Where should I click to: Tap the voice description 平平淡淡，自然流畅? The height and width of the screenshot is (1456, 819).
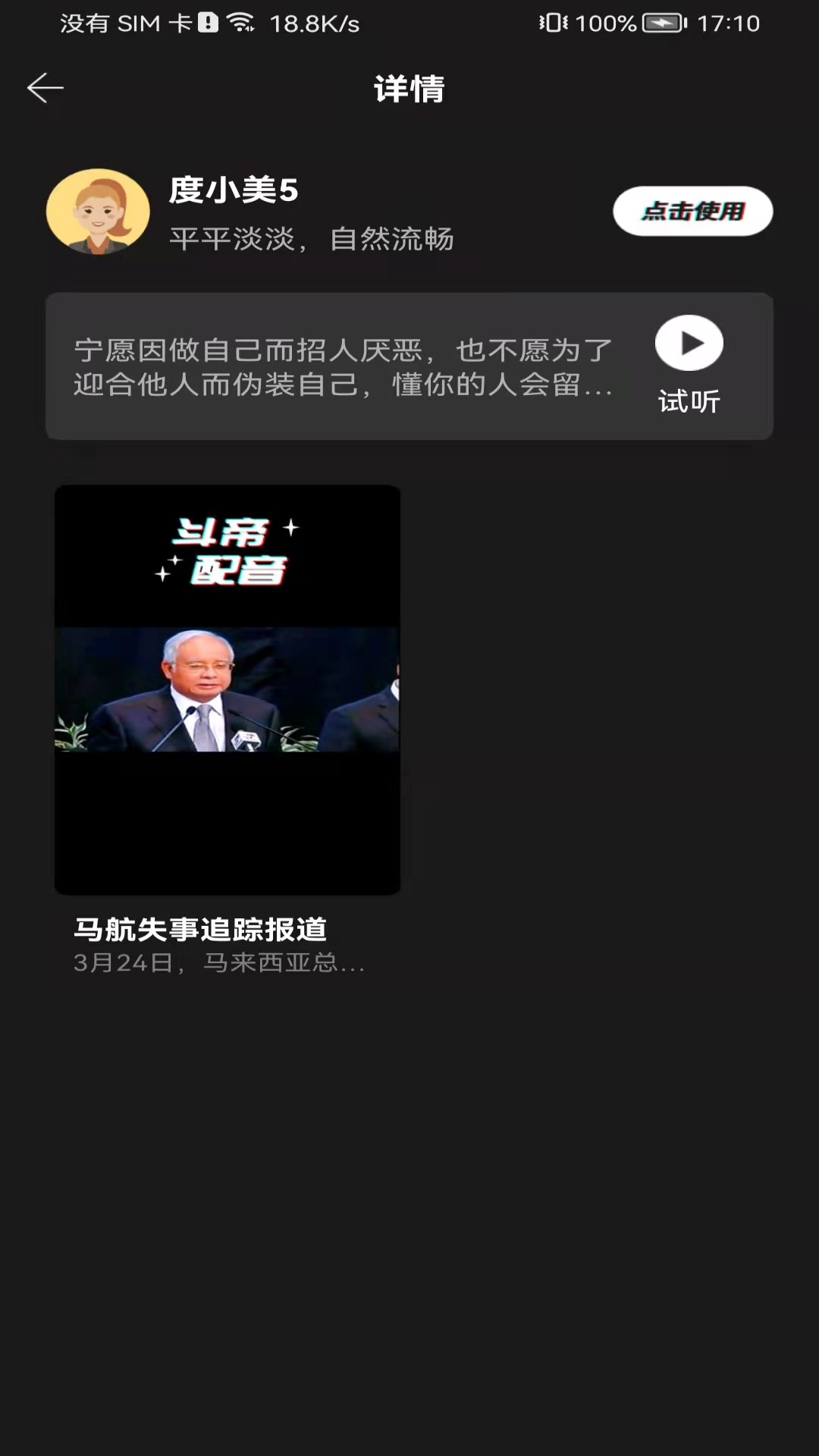tap(312, 240)
